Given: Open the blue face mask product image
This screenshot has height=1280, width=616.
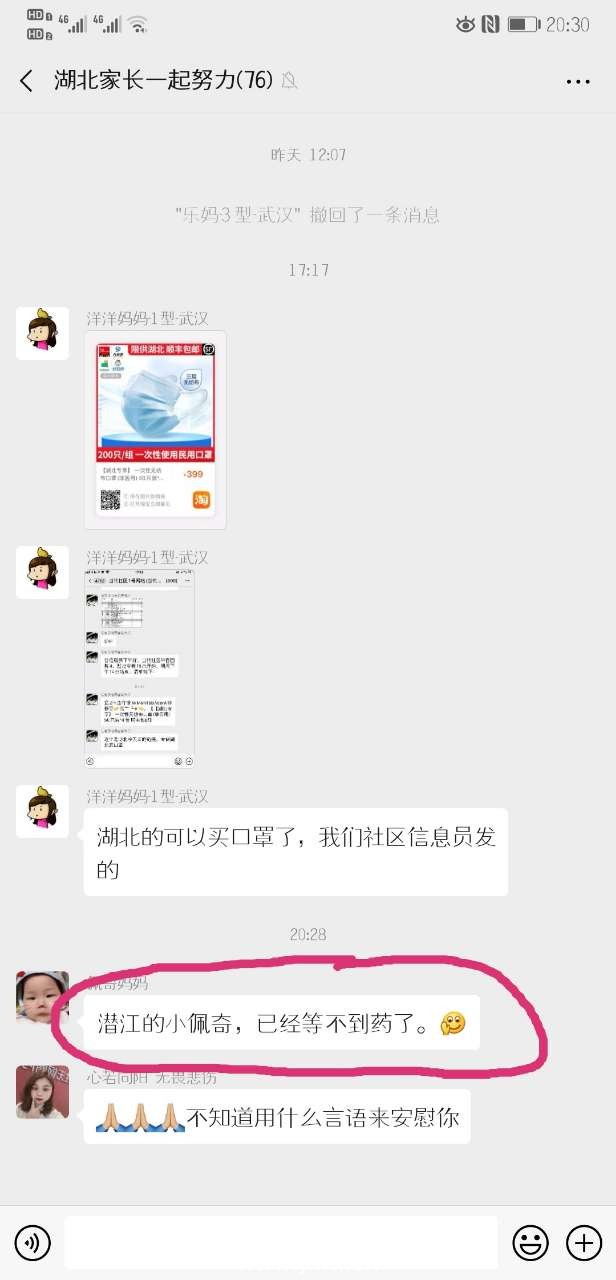Looking at the screenshot, I should (155, 429).
